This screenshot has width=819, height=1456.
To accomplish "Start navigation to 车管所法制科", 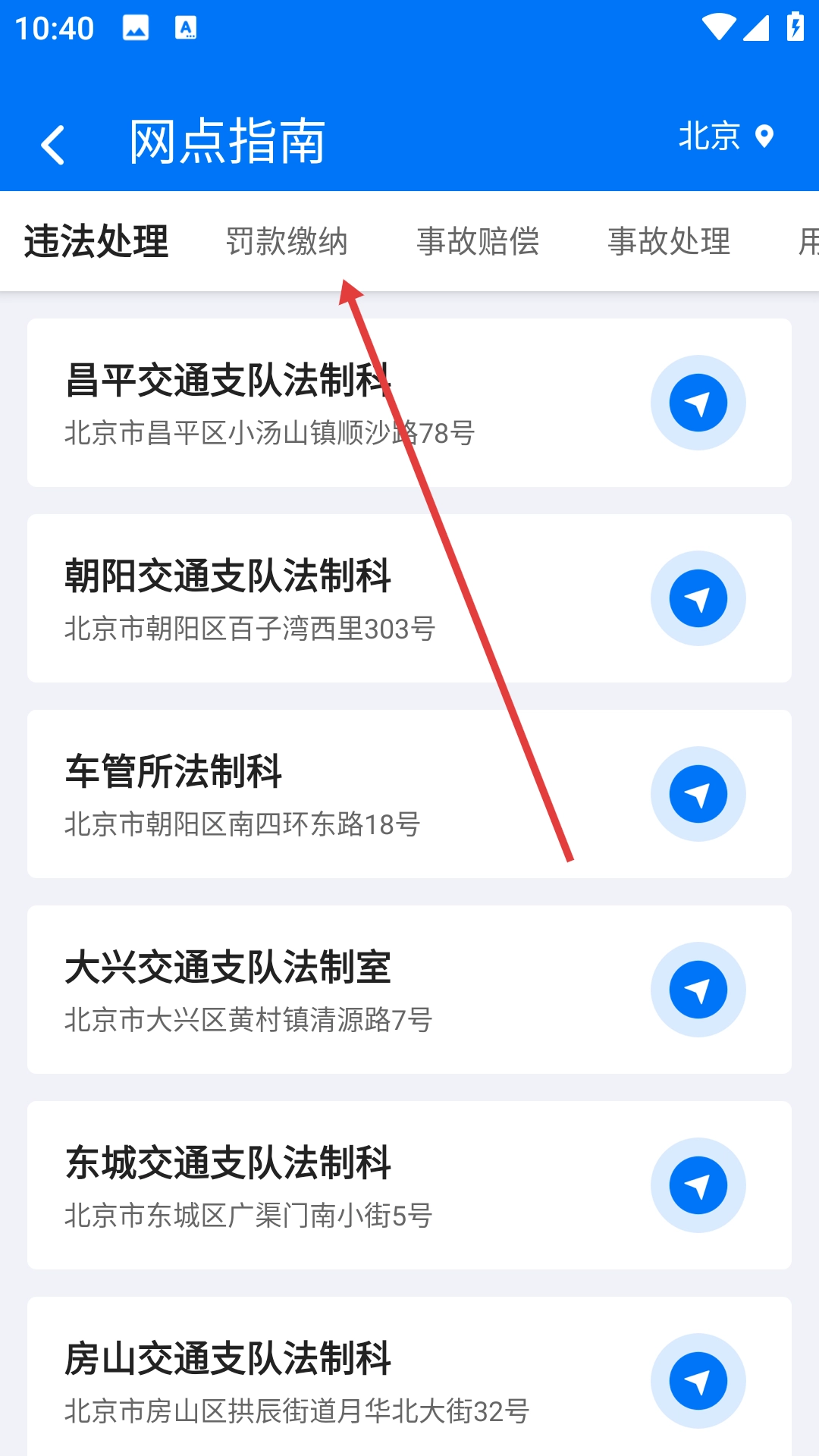I will tap(698, 794).
